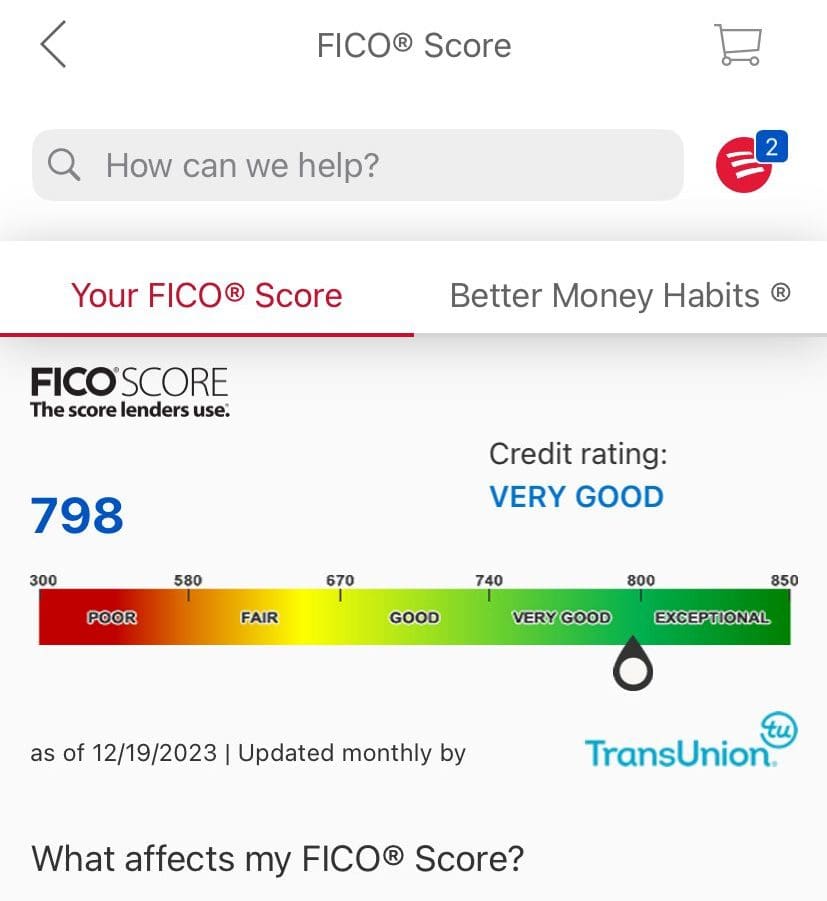Image resolution: width=827 pixels, height=901 pixels.
Task: Click the VERY GOOD credit rating text
Action: (576, 496)
